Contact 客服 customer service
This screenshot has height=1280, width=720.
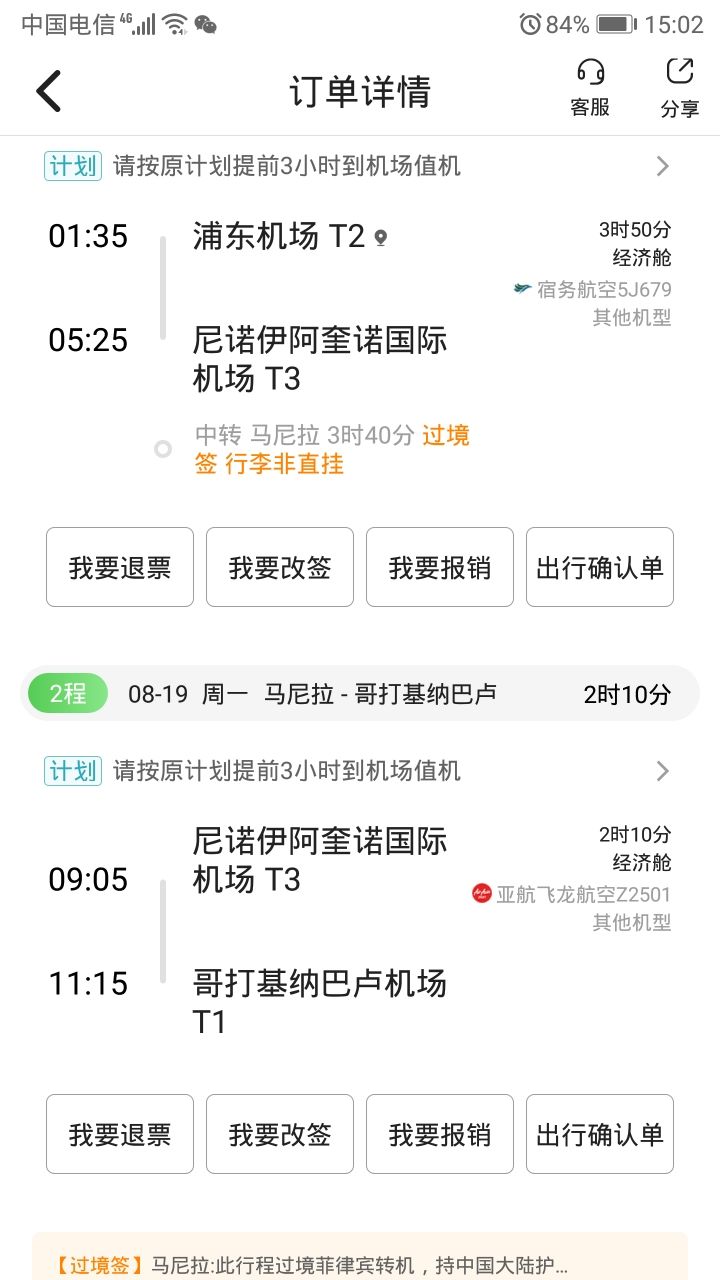[x=590, y=88]
